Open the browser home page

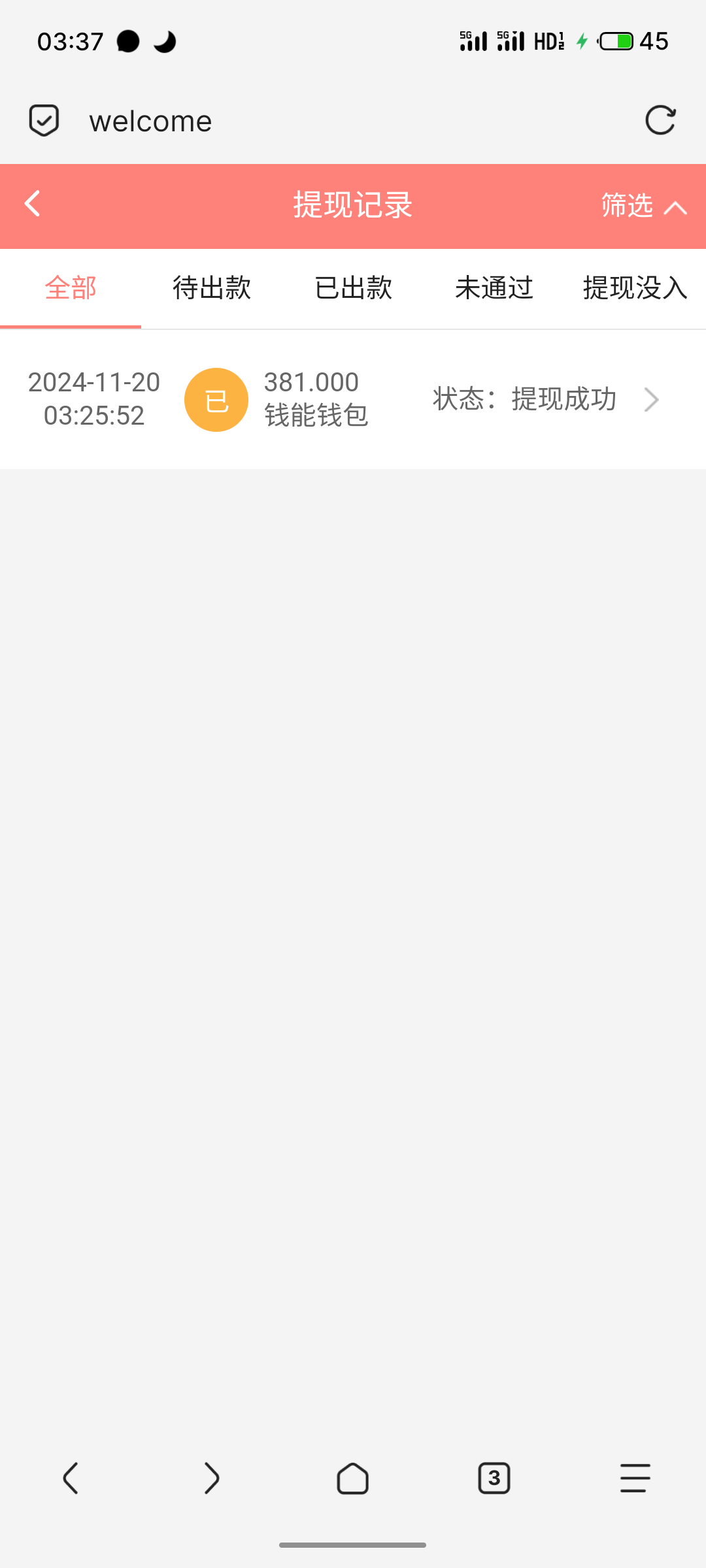pos(353,1478)
